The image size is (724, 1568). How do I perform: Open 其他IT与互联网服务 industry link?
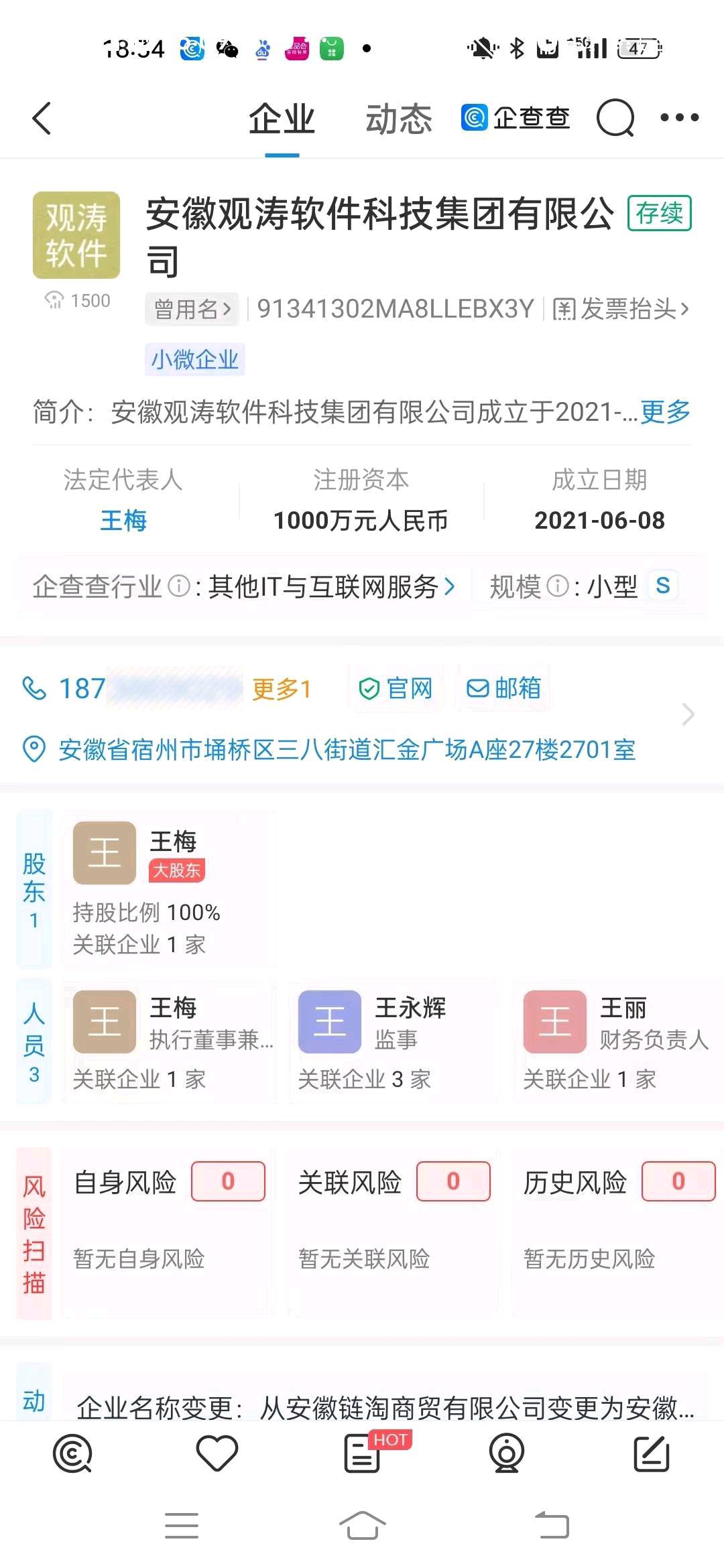[331, 586]
